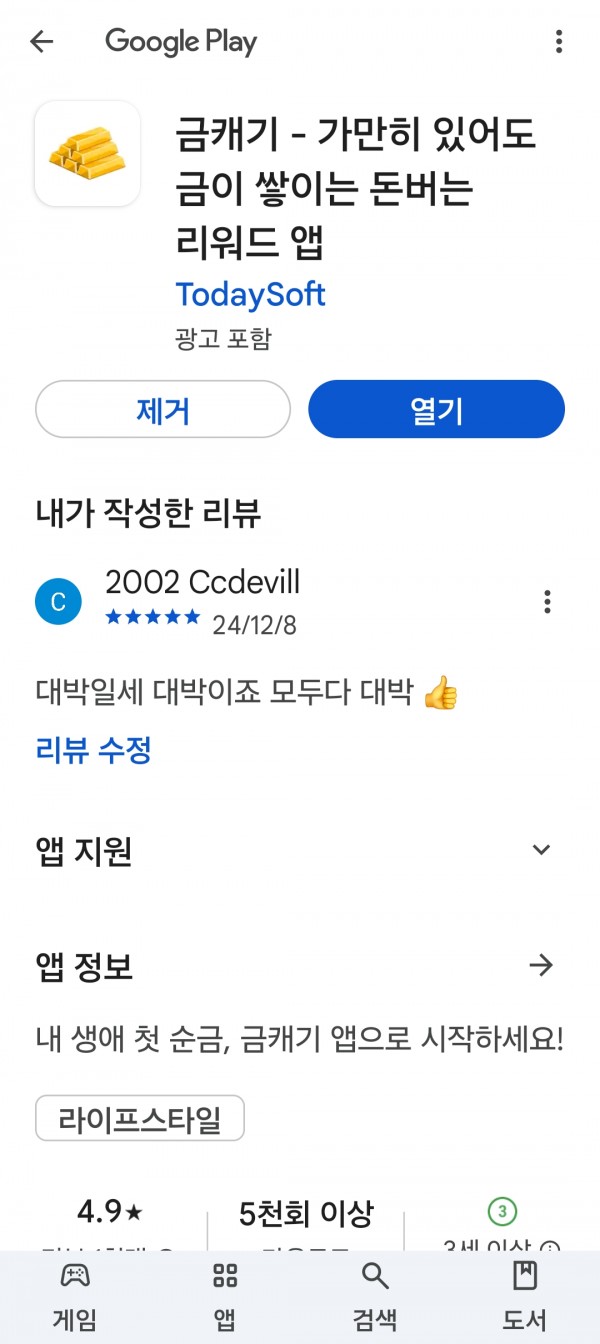Open the overflow menu in the app bar
Screen dimensions: 600x1344
[x=559, y=41]
